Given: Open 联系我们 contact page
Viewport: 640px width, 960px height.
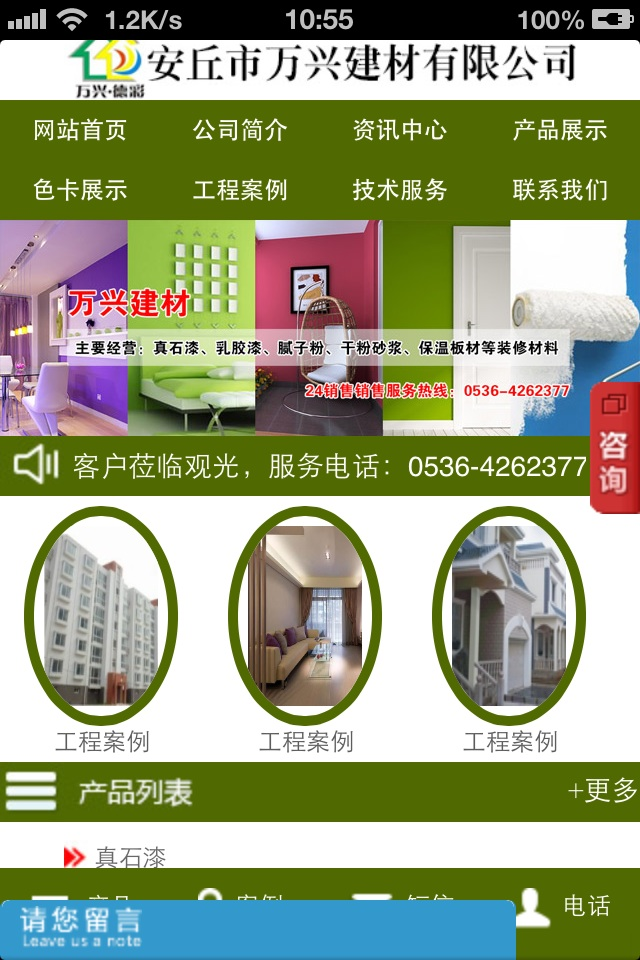Looking at the screenshot, I should pos(560,190).
